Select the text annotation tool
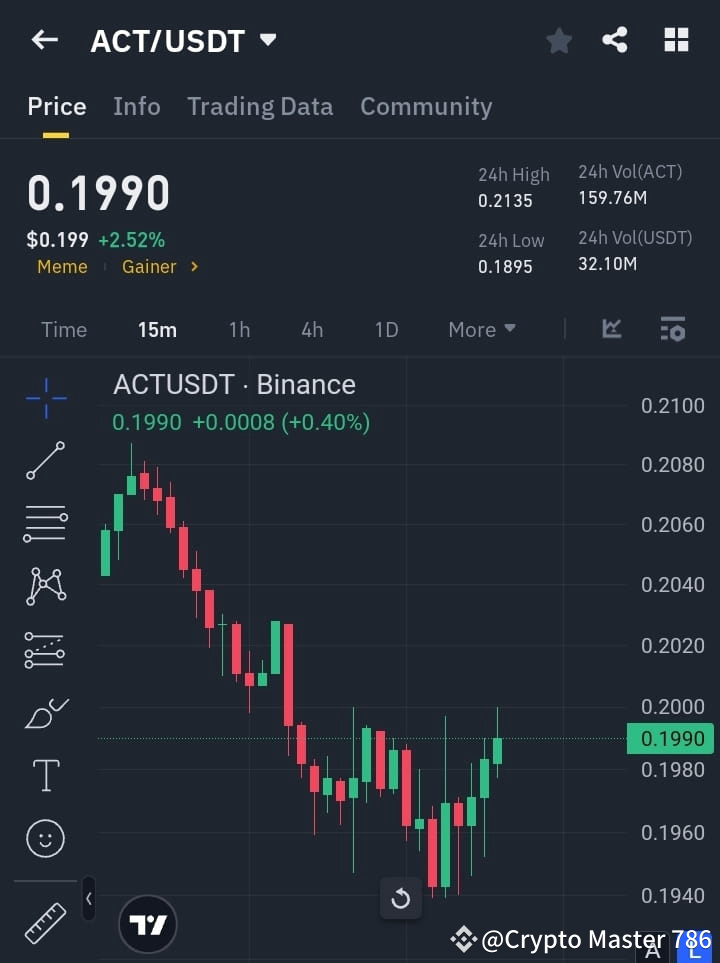The width and height of the screenshot is (720, 963). point(45,775)
